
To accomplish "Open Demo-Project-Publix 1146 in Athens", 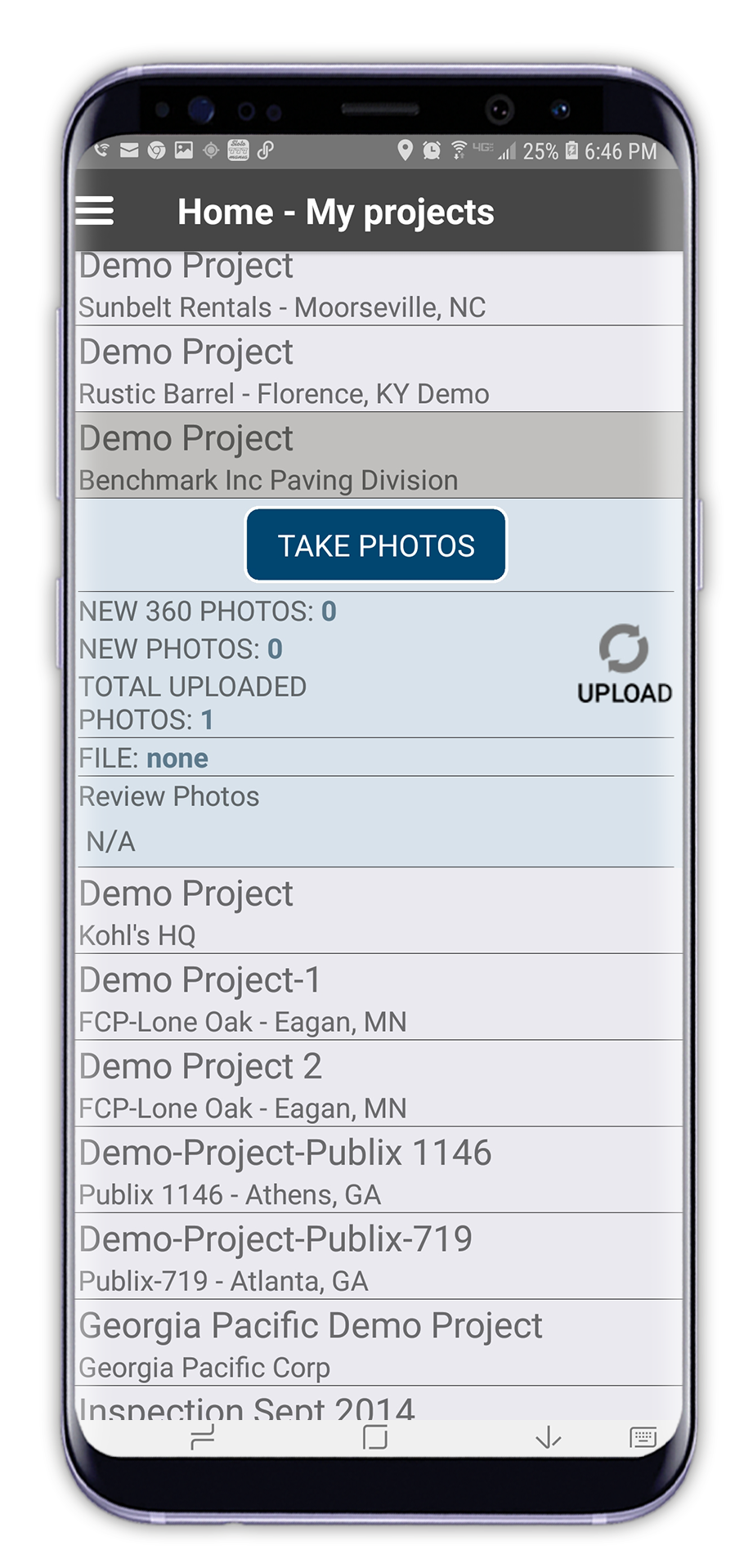I will tap(379, 1171).
